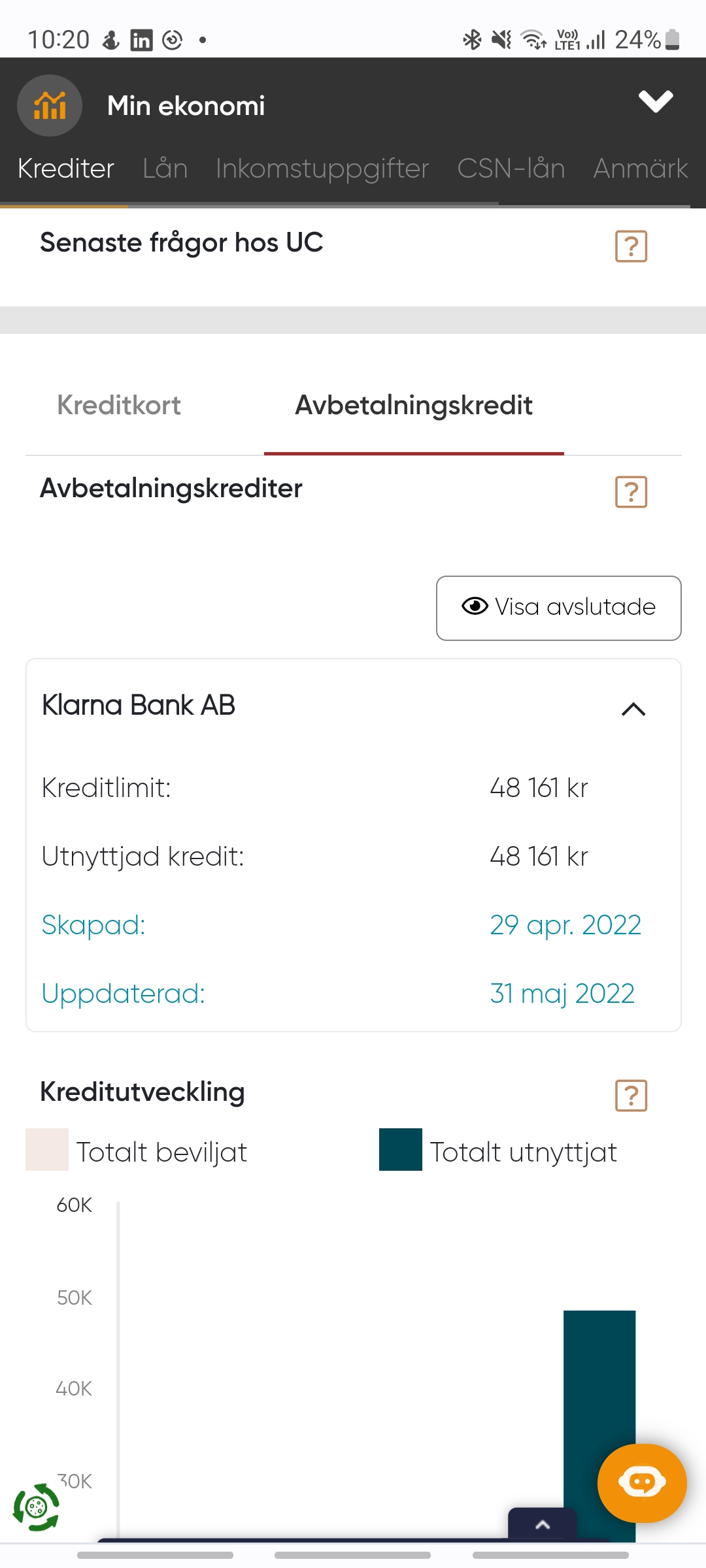Viewport: 706px width, 1568px height.
Task: Click the question mark beside Avbetalningskrediter
Action: (630, 492)
